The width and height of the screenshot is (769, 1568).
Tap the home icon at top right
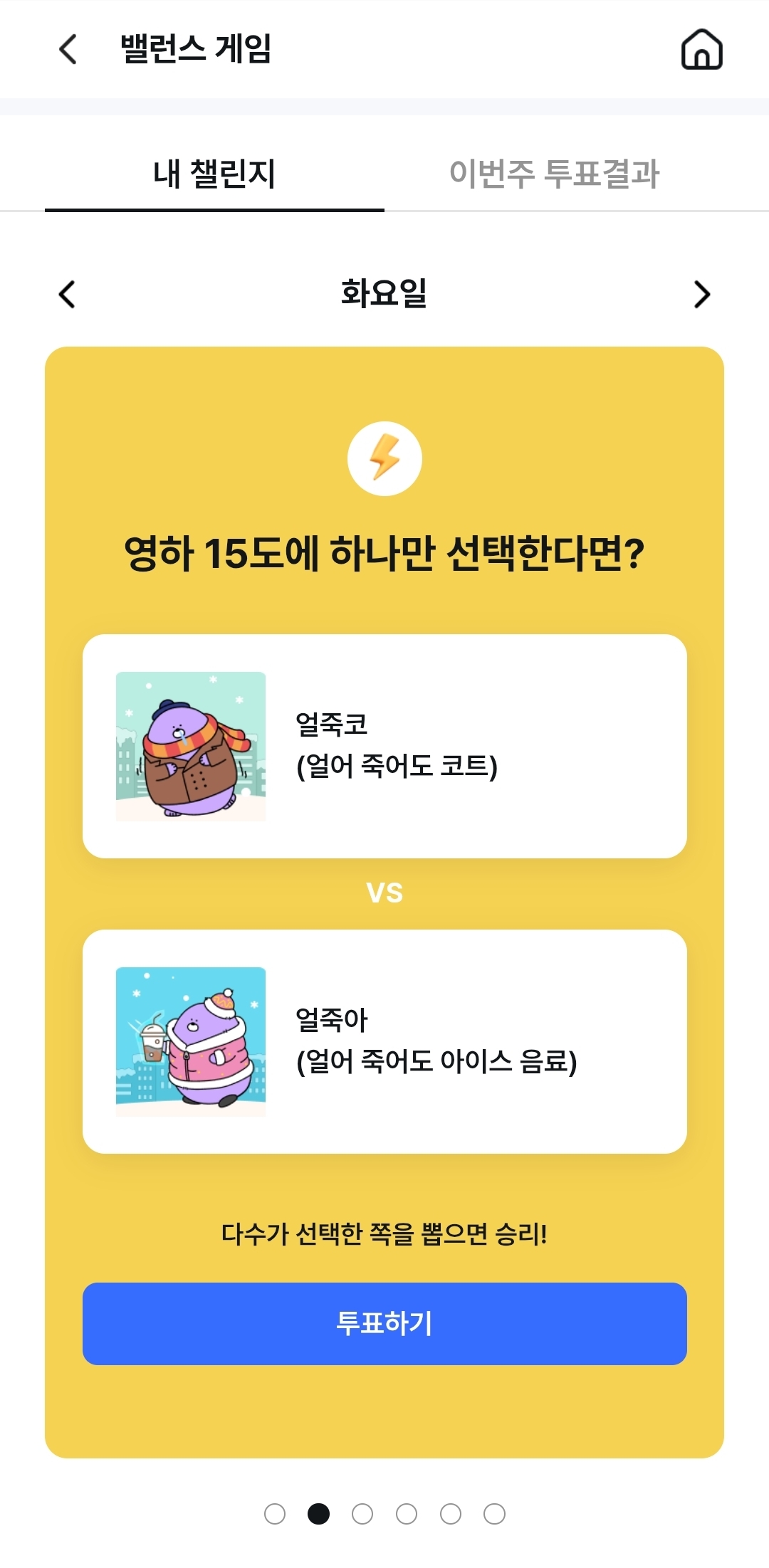pos(703,51)
